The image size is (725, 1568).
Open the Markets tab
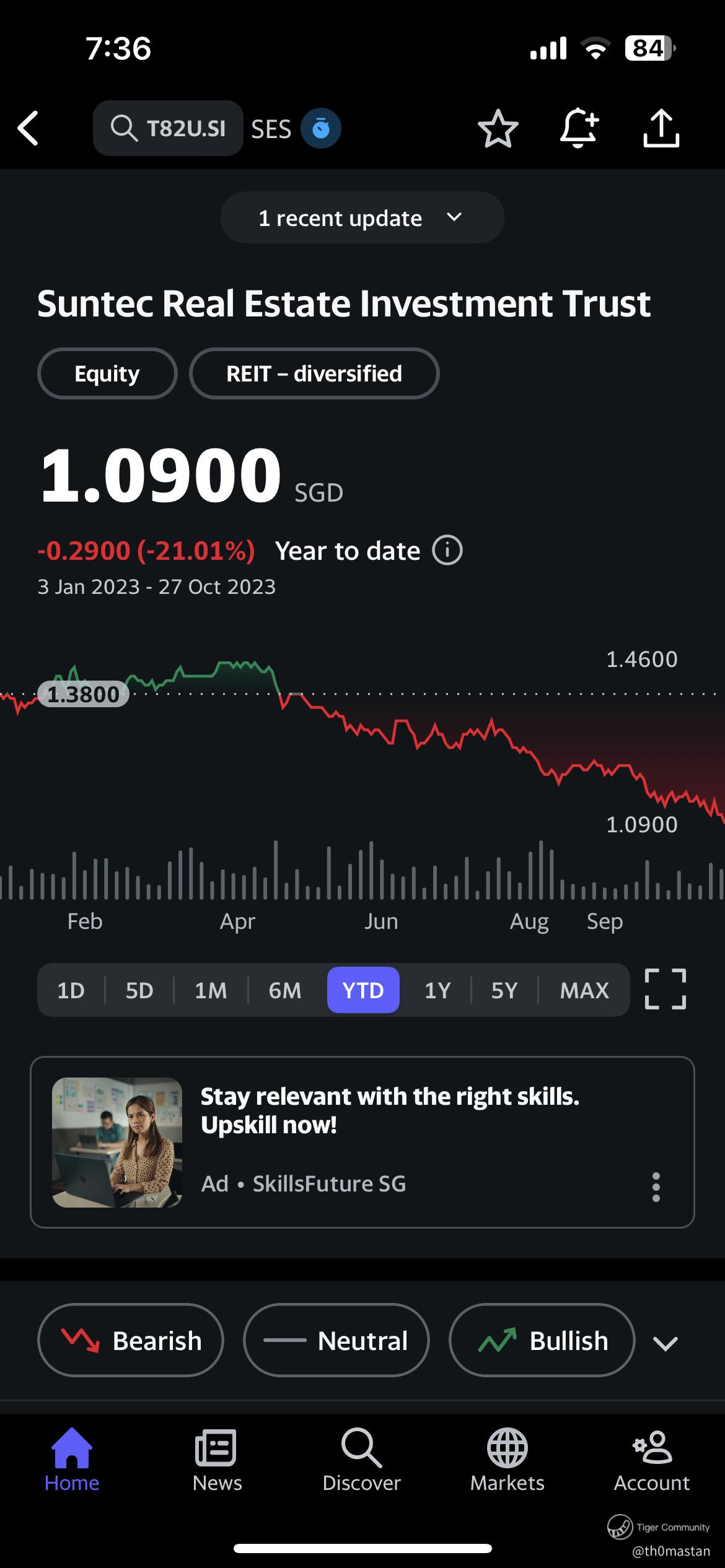coord(507,1460)
